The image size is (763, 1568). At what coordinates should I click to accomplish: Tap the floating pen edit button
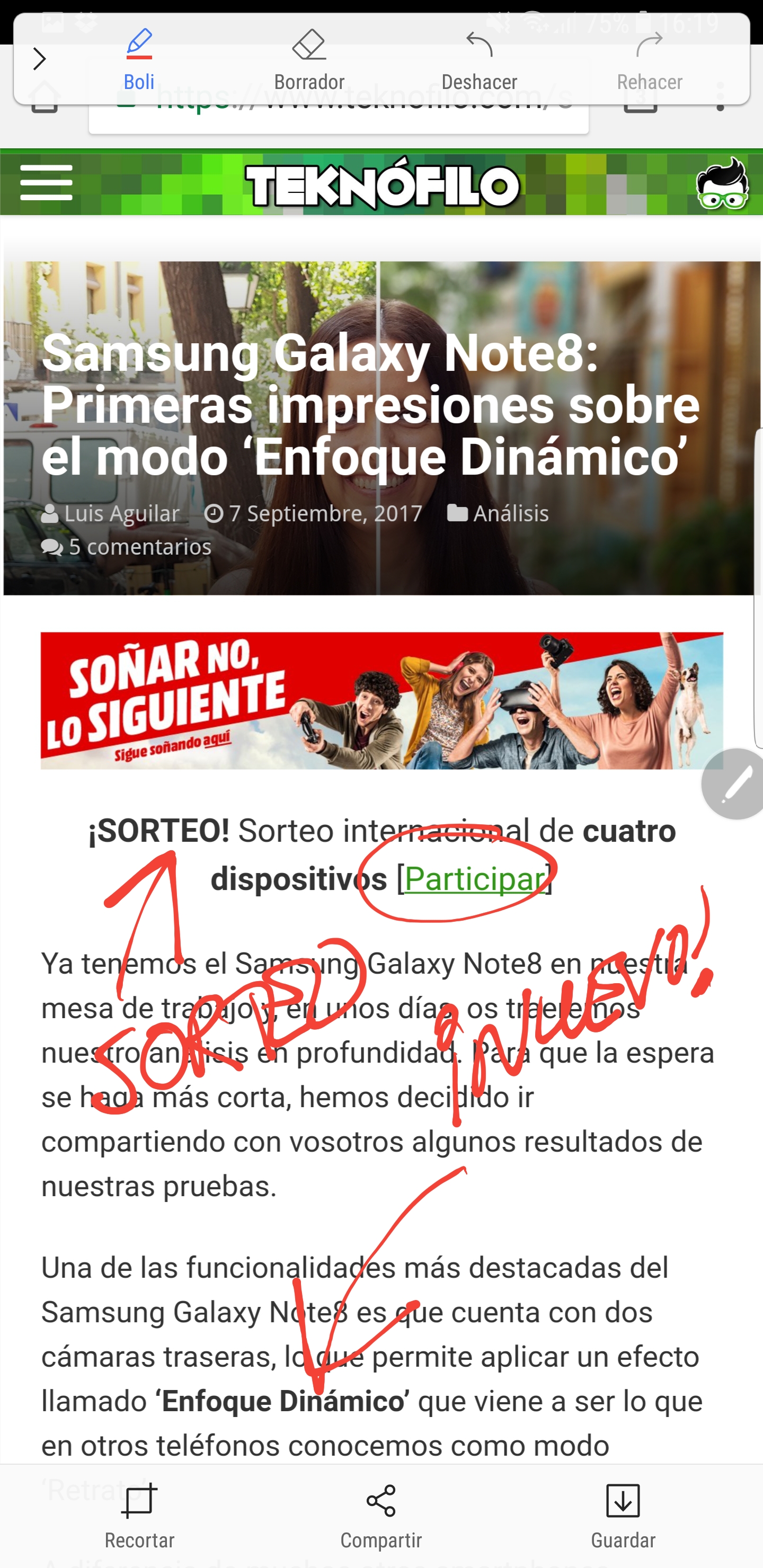coord(734,784)
